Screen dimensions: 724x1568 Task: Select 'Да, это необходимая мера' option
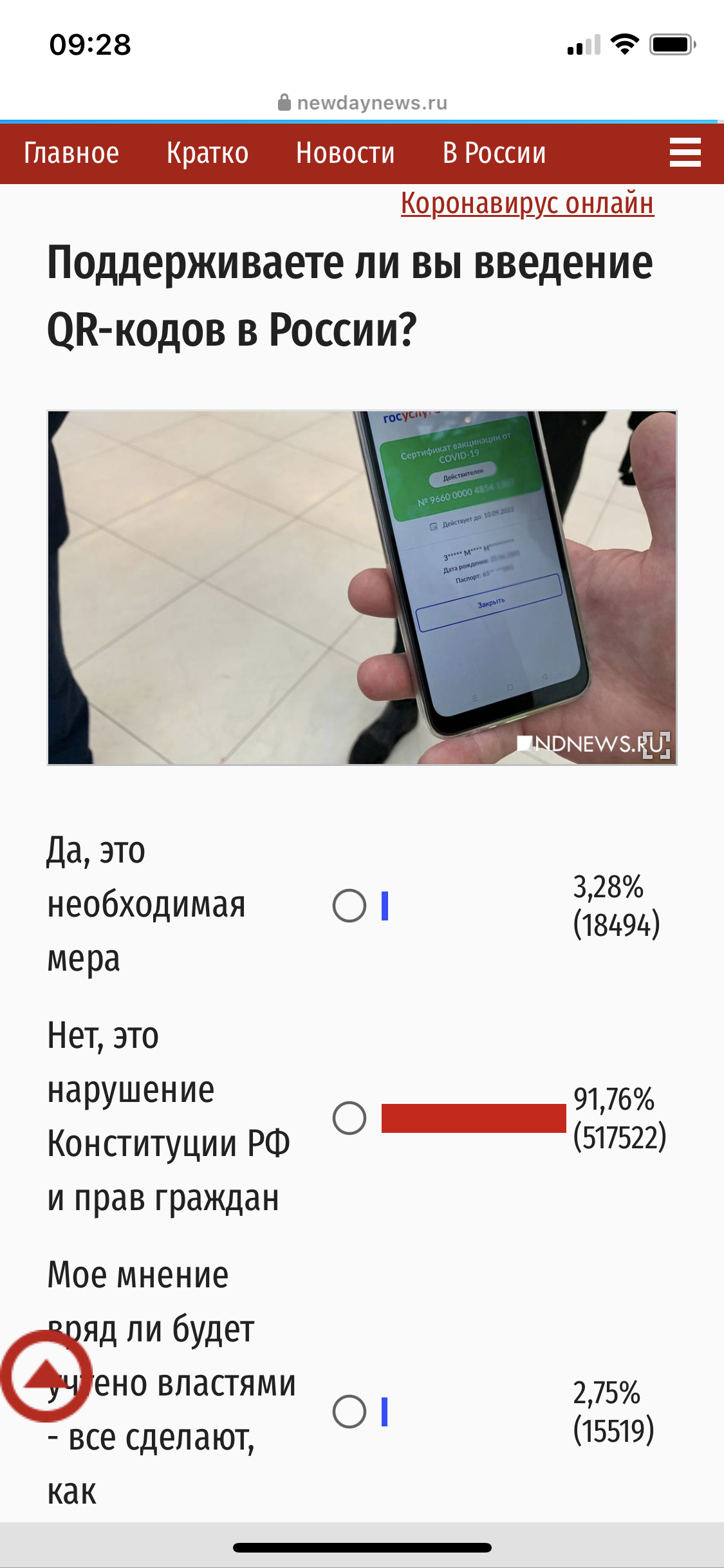tap(349, 906)
